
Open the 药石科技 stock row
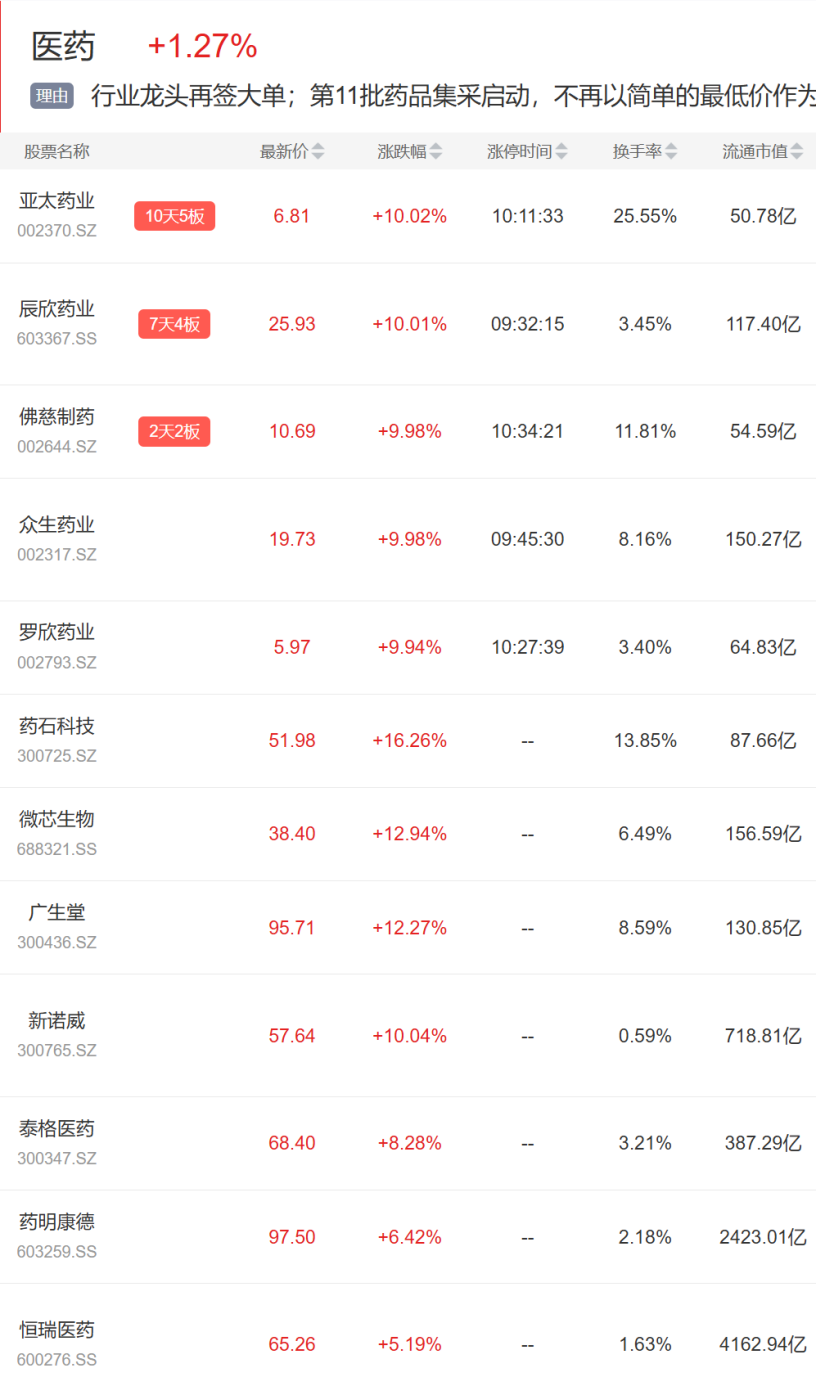pos(408,741)
